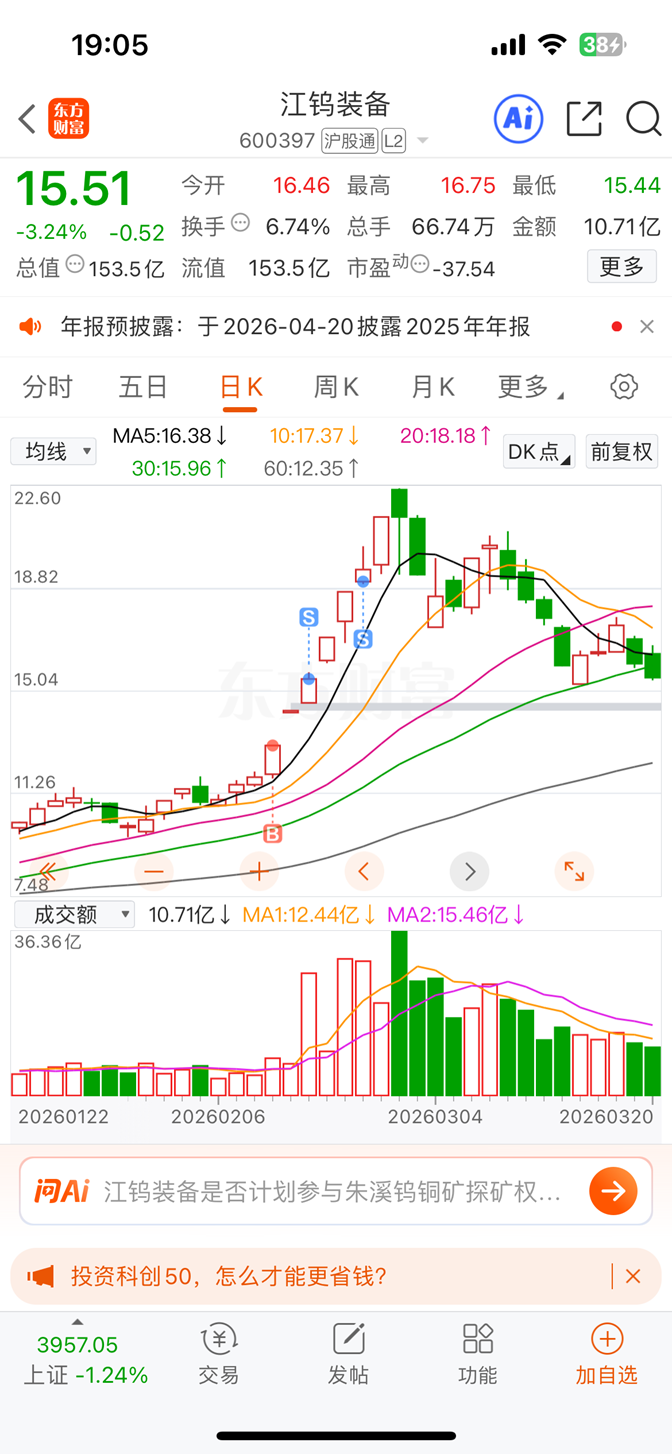Open the DK点 option
This screenshot has height=1454, width=672.
pyautogui.click(x=539, y=451)
